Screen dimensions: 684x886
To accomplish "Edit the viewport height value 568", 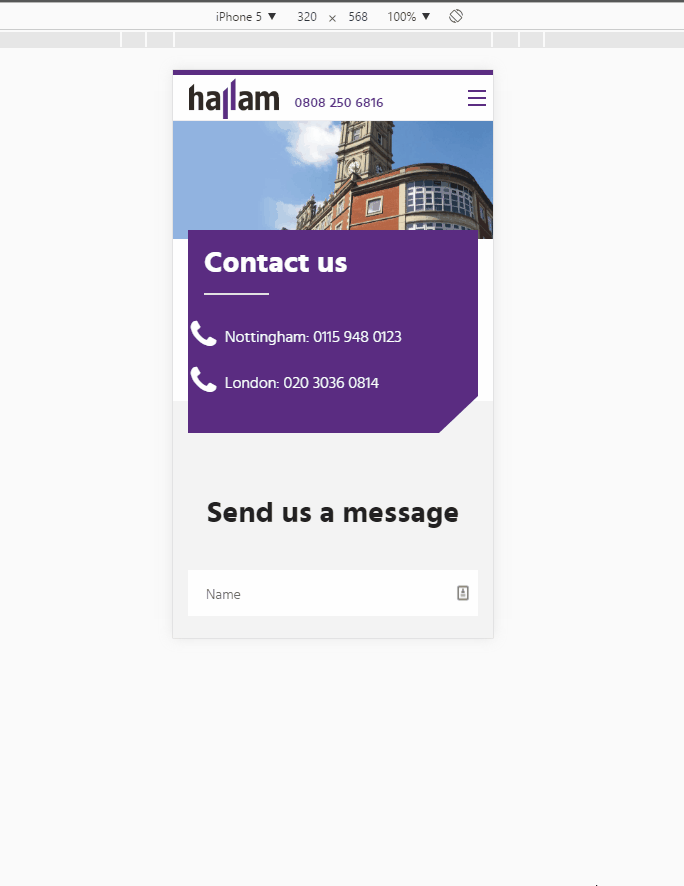I will pyautogui.click(x=358, y=17).
